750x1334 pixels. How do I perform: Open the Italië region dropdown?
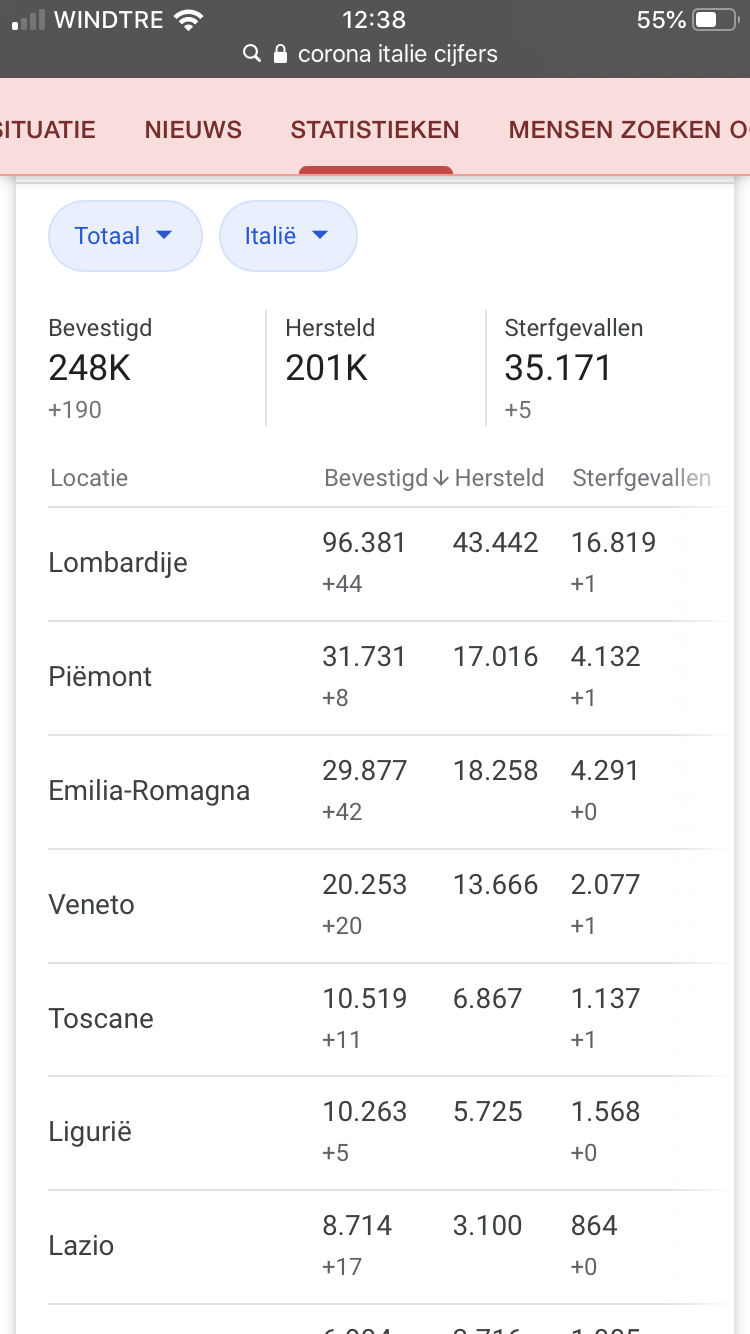288,236
